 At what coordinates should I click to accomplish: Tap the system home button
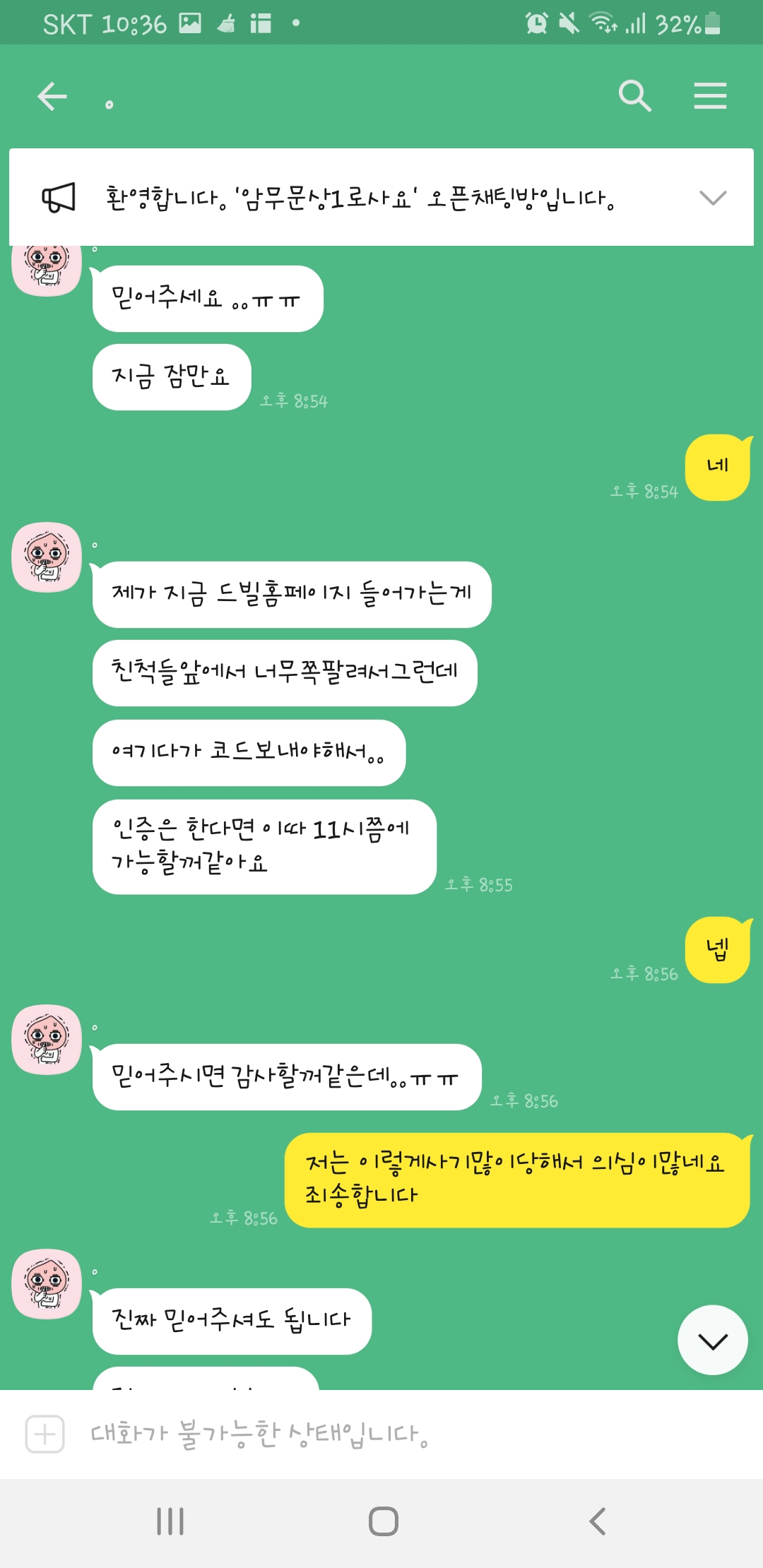click(383, 1521)
